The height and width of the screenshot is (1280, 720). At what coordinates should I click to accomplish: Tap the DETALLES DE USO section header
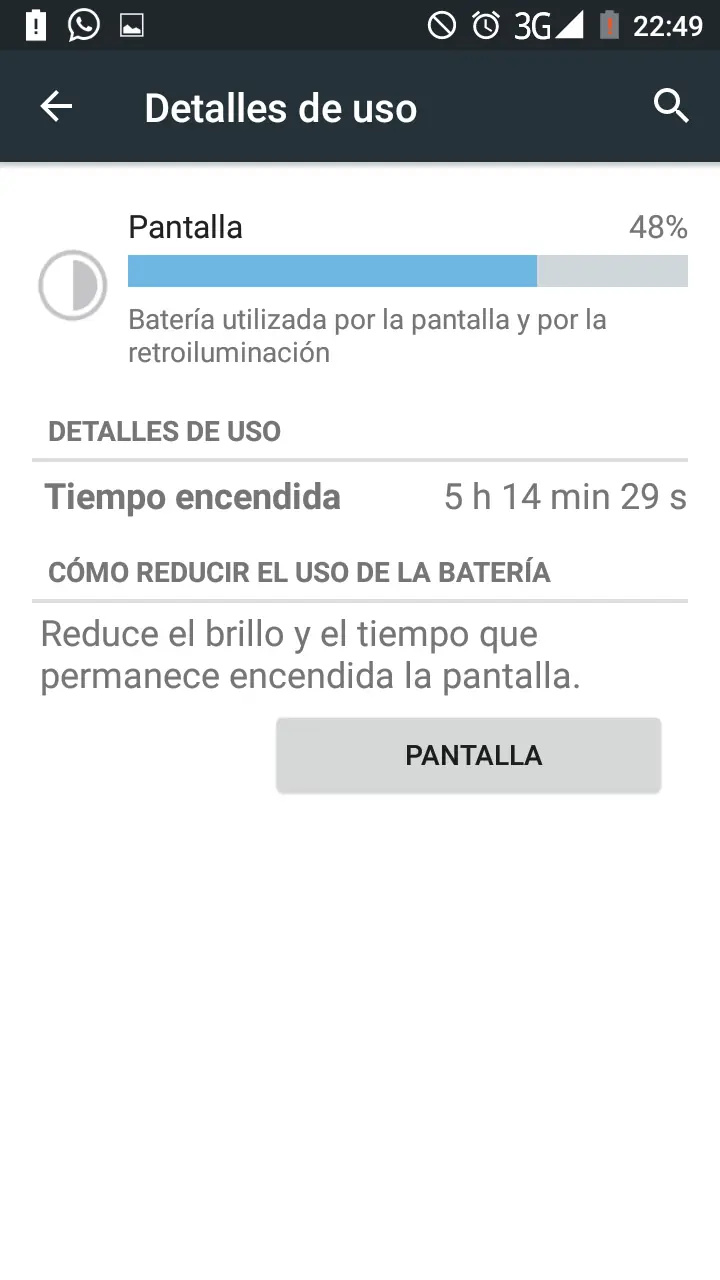[x=165, y=431]
